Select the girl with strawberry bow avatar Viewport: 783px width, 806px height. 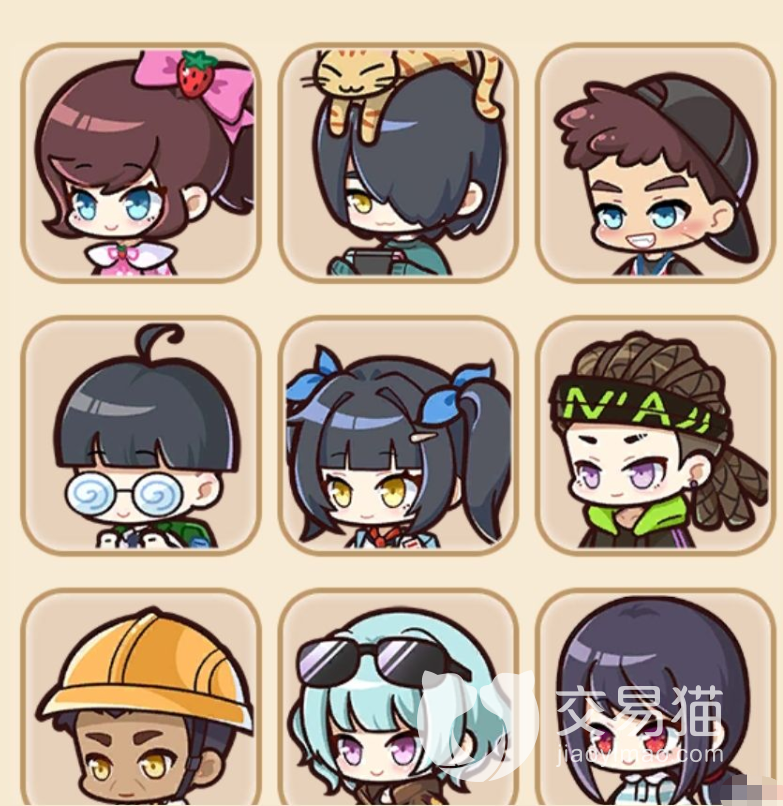point(141,162)
